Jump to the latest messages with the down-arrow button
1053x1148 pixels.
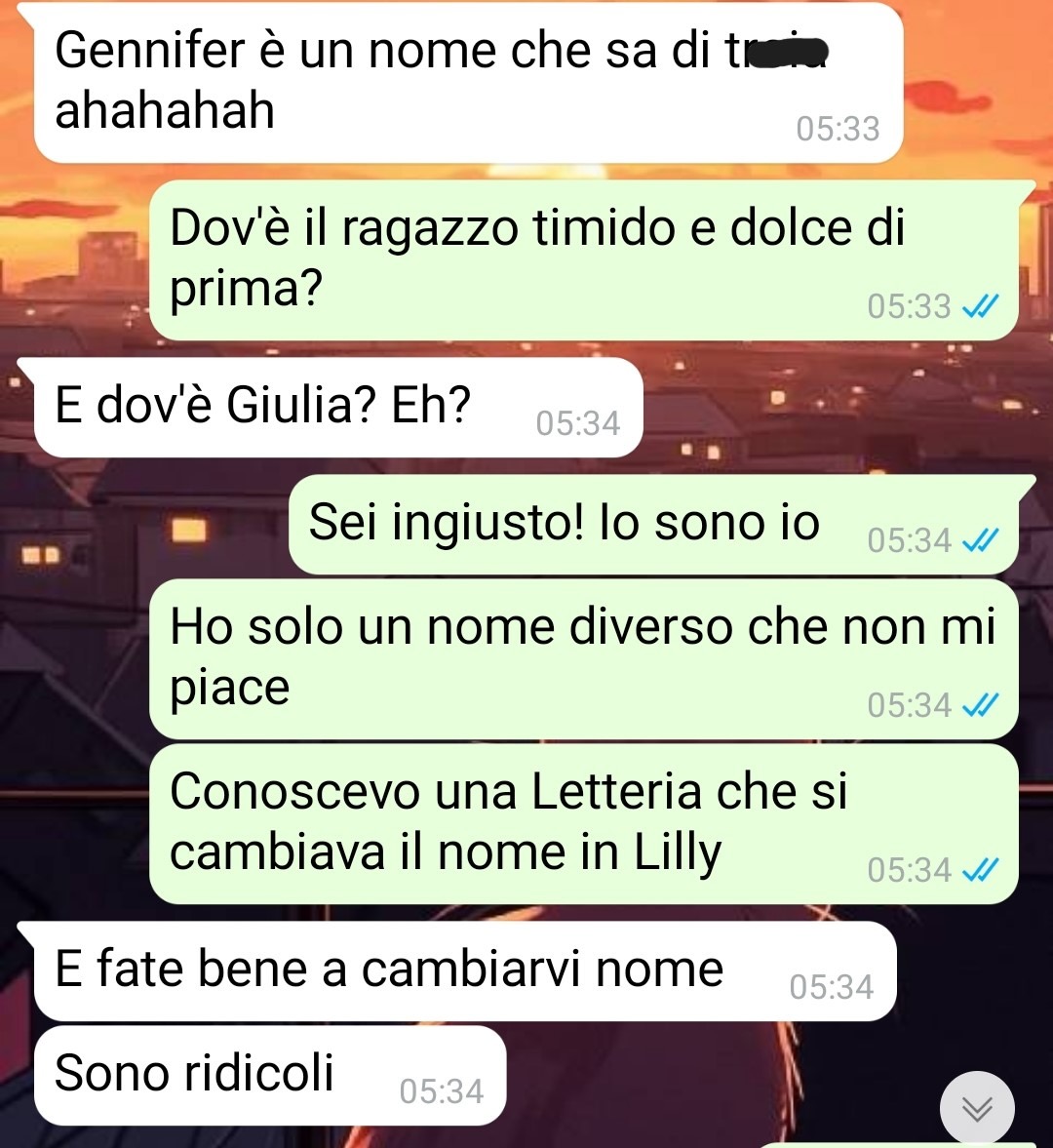coord(977,1109)
